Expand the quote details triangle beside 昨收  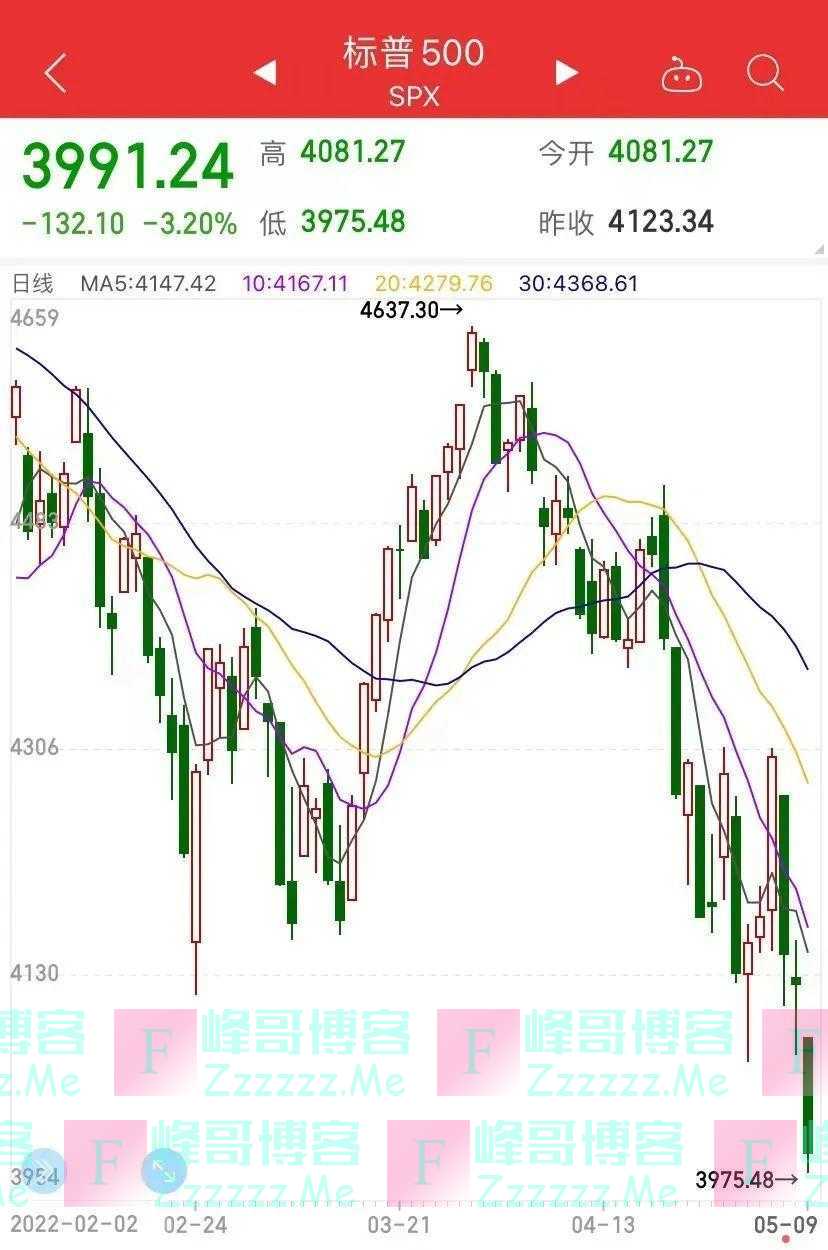pyautogui.click(x=820, y=249)
